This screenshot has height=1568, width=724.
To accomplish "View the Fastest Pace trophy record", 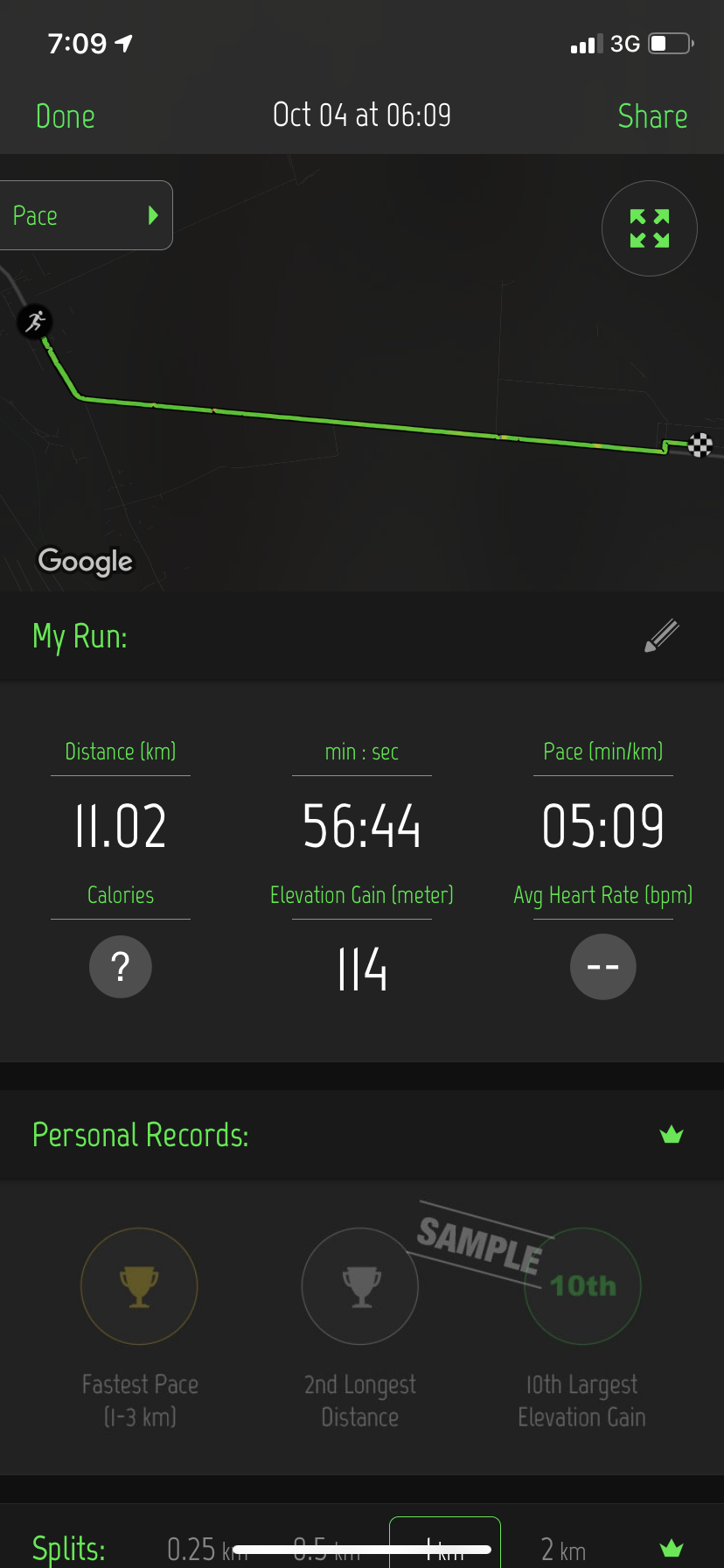I will pyautogui.click(x=139, y=1286).
